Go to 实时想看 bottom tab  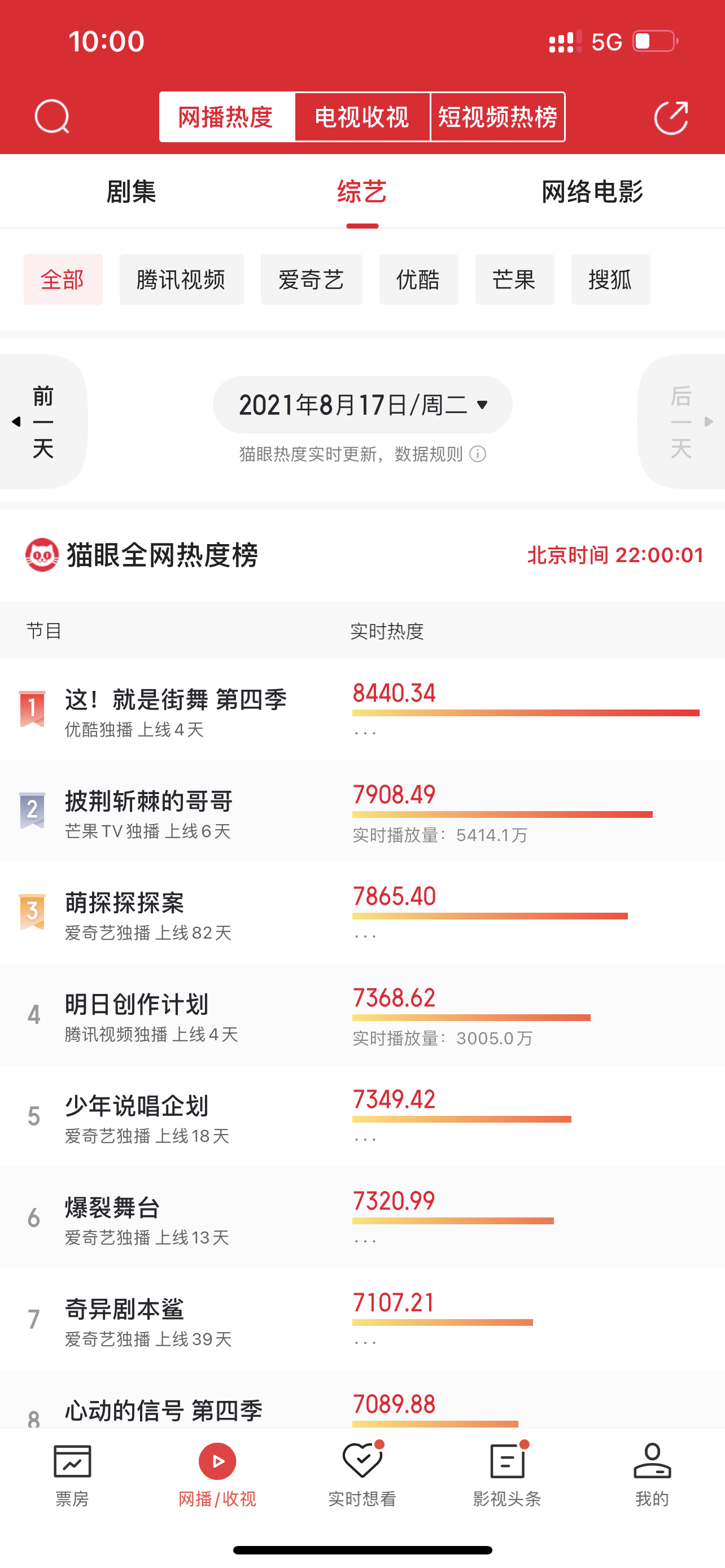(x=362, y=1475)
